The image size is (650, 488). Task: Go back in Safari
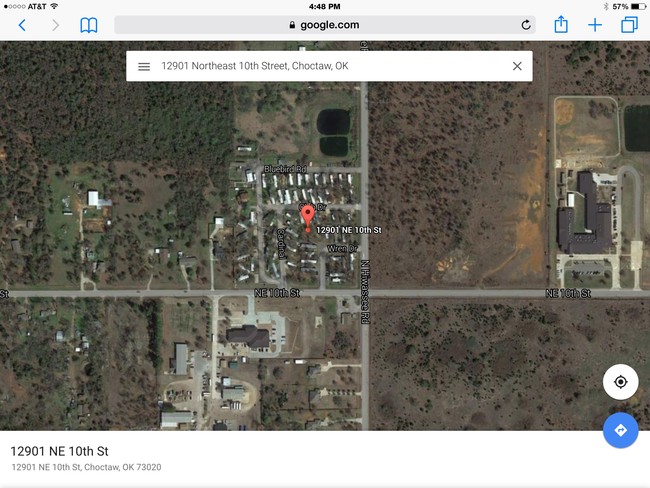point(22,25)
